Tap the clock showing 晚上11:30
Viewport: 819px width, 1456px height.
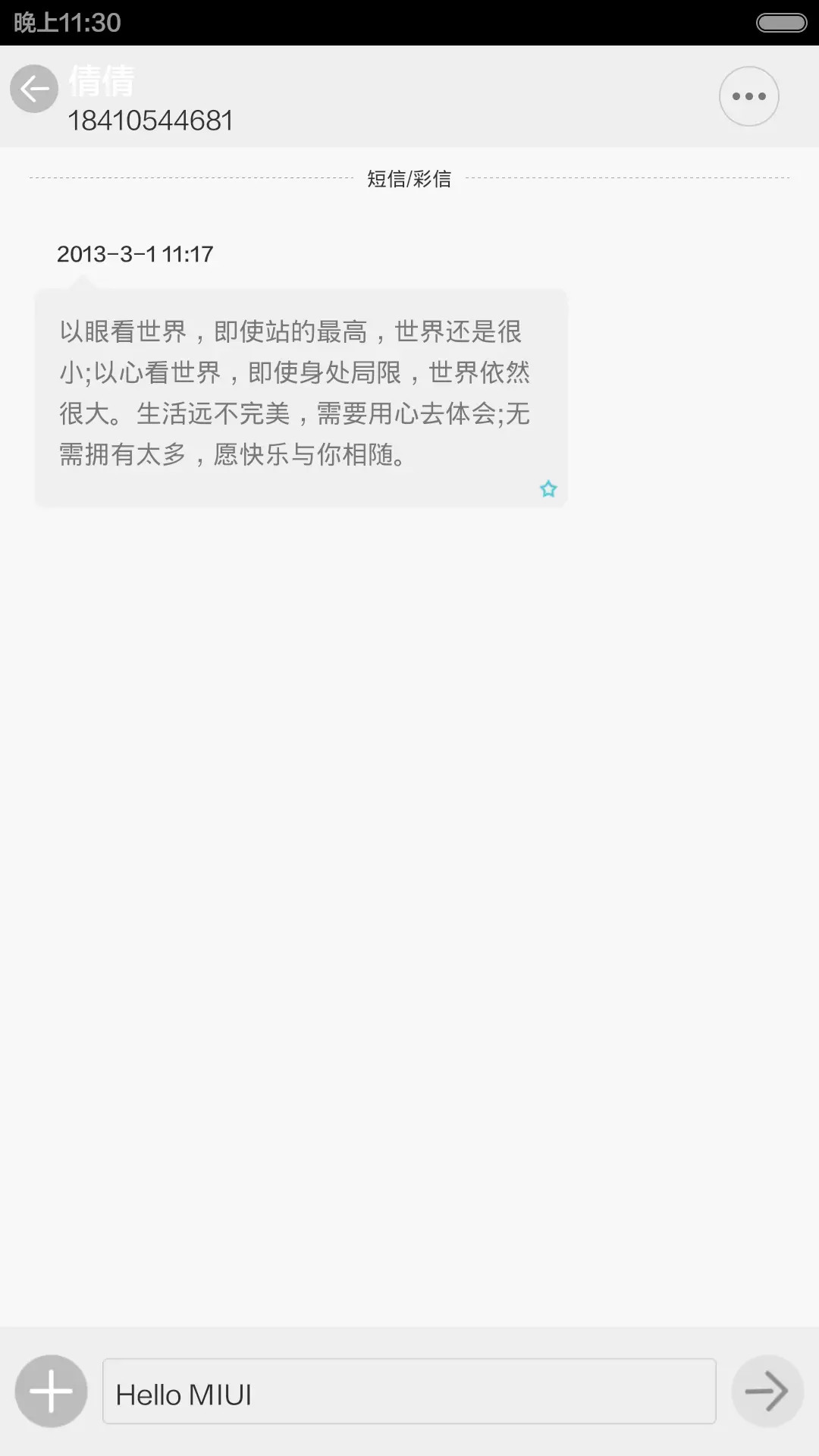(x=68, y=22)
